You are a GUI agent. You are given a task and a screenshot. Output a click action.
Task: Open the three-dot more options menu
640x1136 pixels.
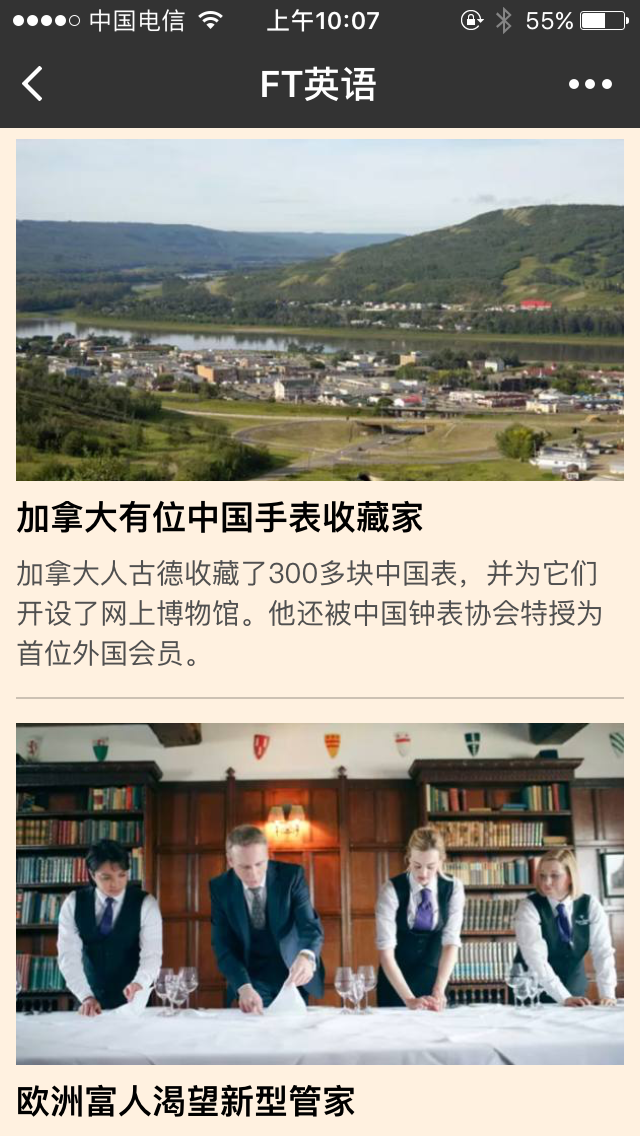590,84
